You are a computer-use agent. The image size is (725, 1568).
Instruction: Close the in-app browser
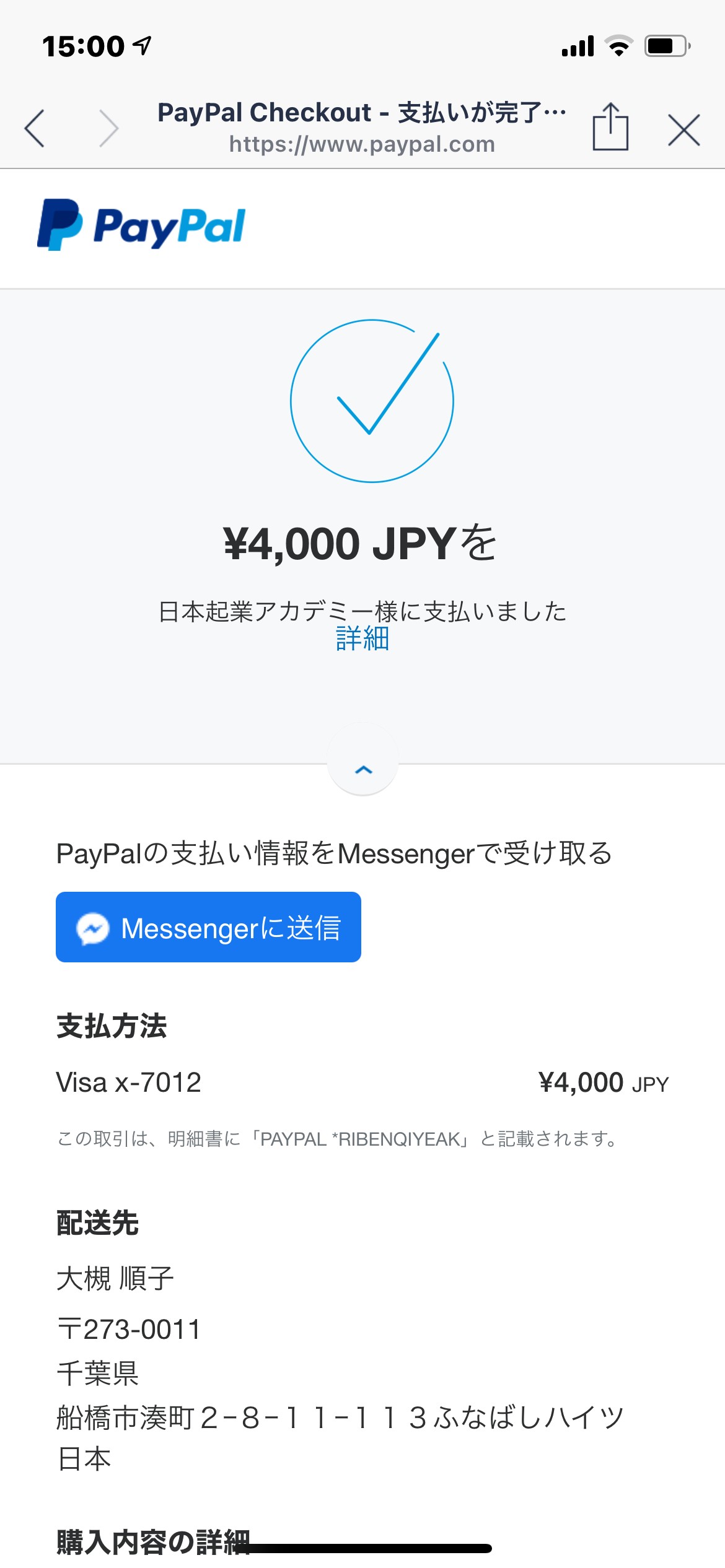point(684,129)
